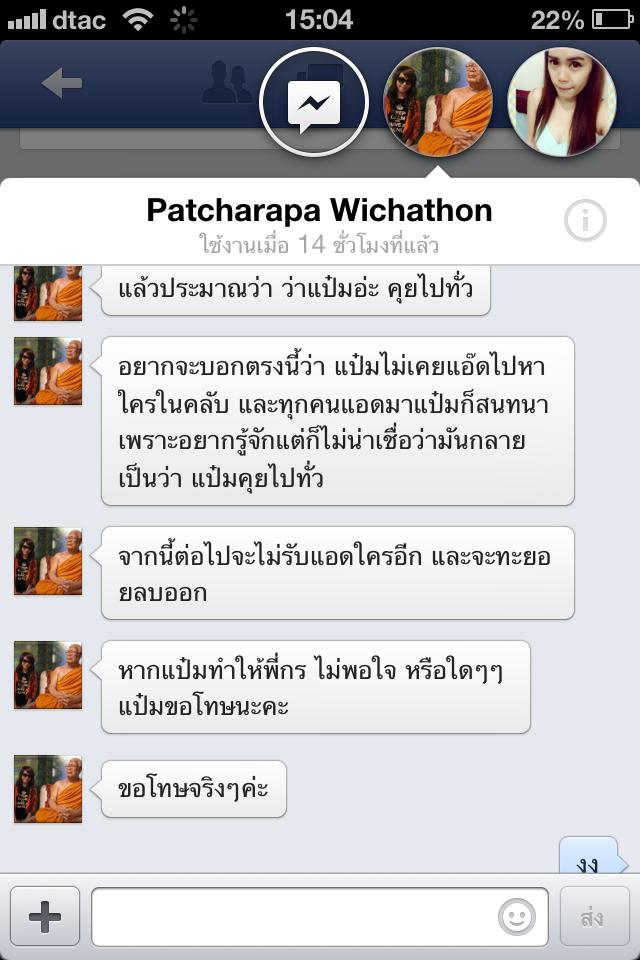Go back with the left arrow
Image resolution: width=640 pixels, height=960 pixels.
pyautogui.click(x=62, y=84)
